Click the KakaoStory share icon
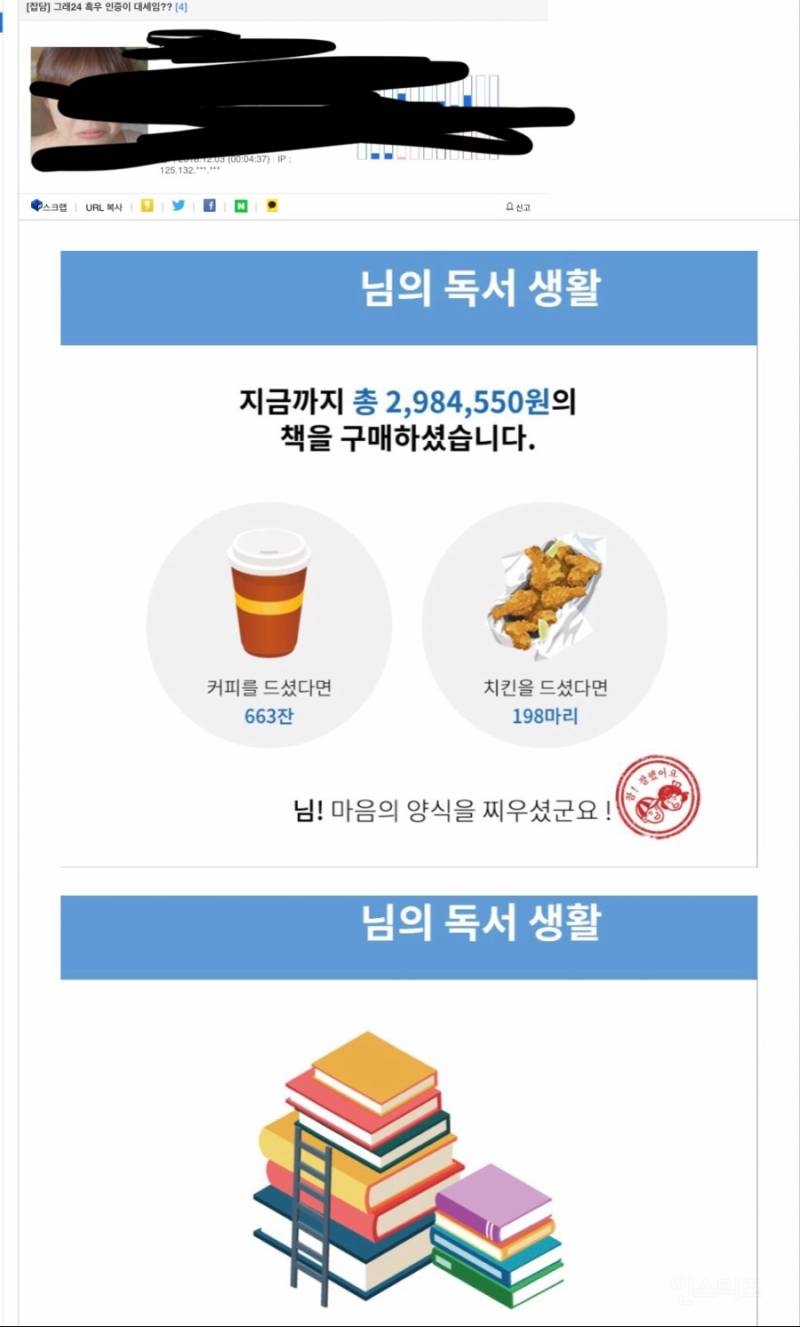Image resolution: width=800 pixels, height=1327 pixels. point(271,204)
